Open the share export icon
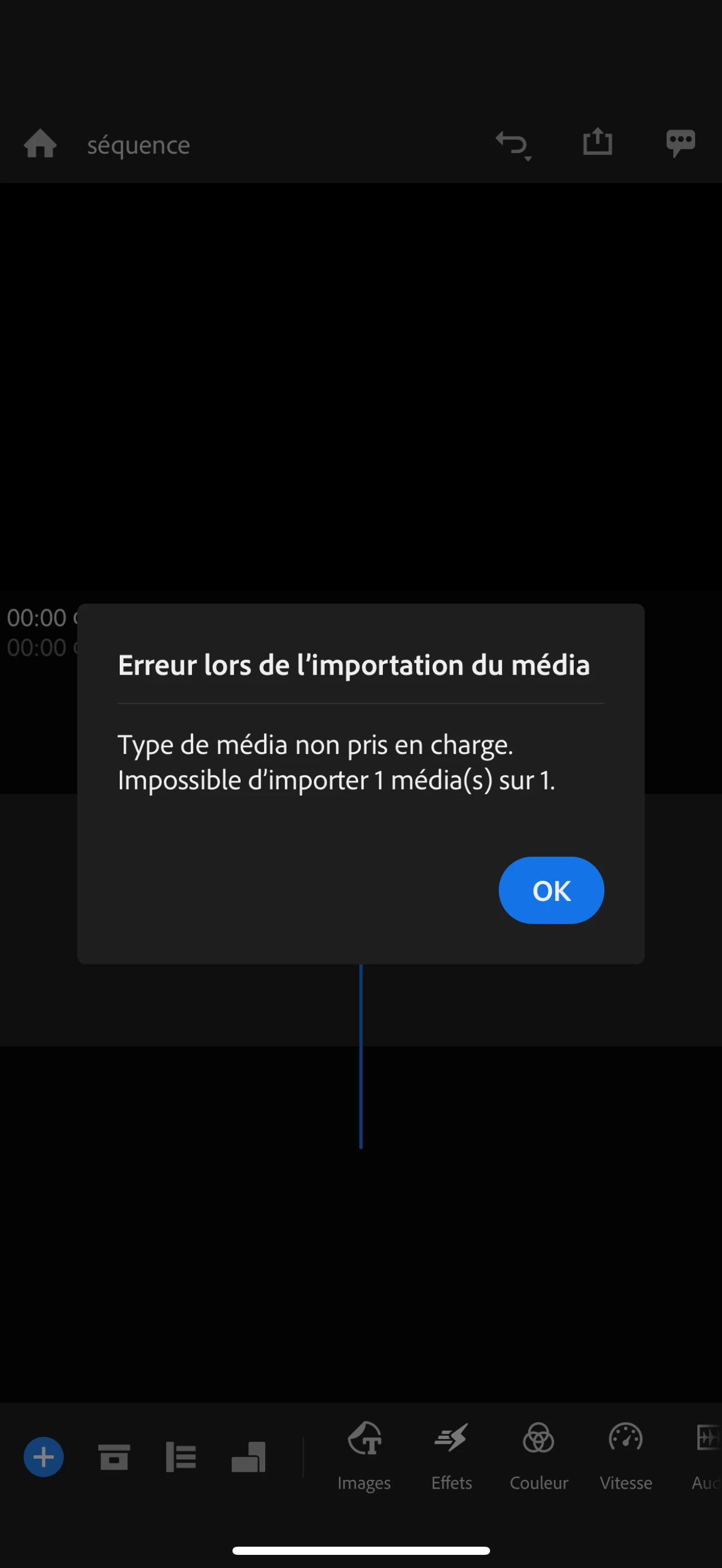The width and height of the screenshot is (722, 1568). pos(597,142)
